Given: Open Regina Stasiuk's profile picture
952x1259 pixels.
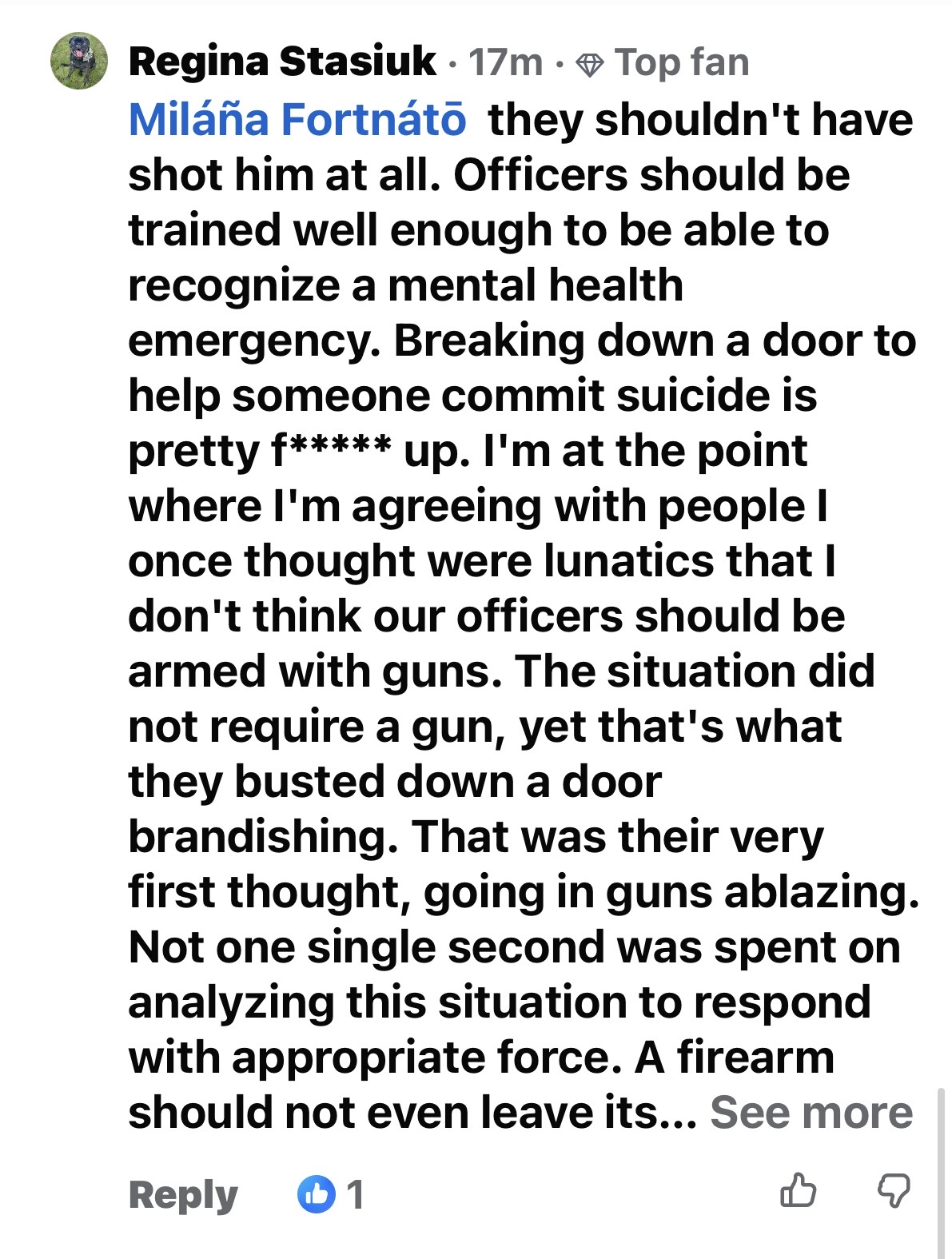Looking at the screenshot, I should tap(78, 61).
